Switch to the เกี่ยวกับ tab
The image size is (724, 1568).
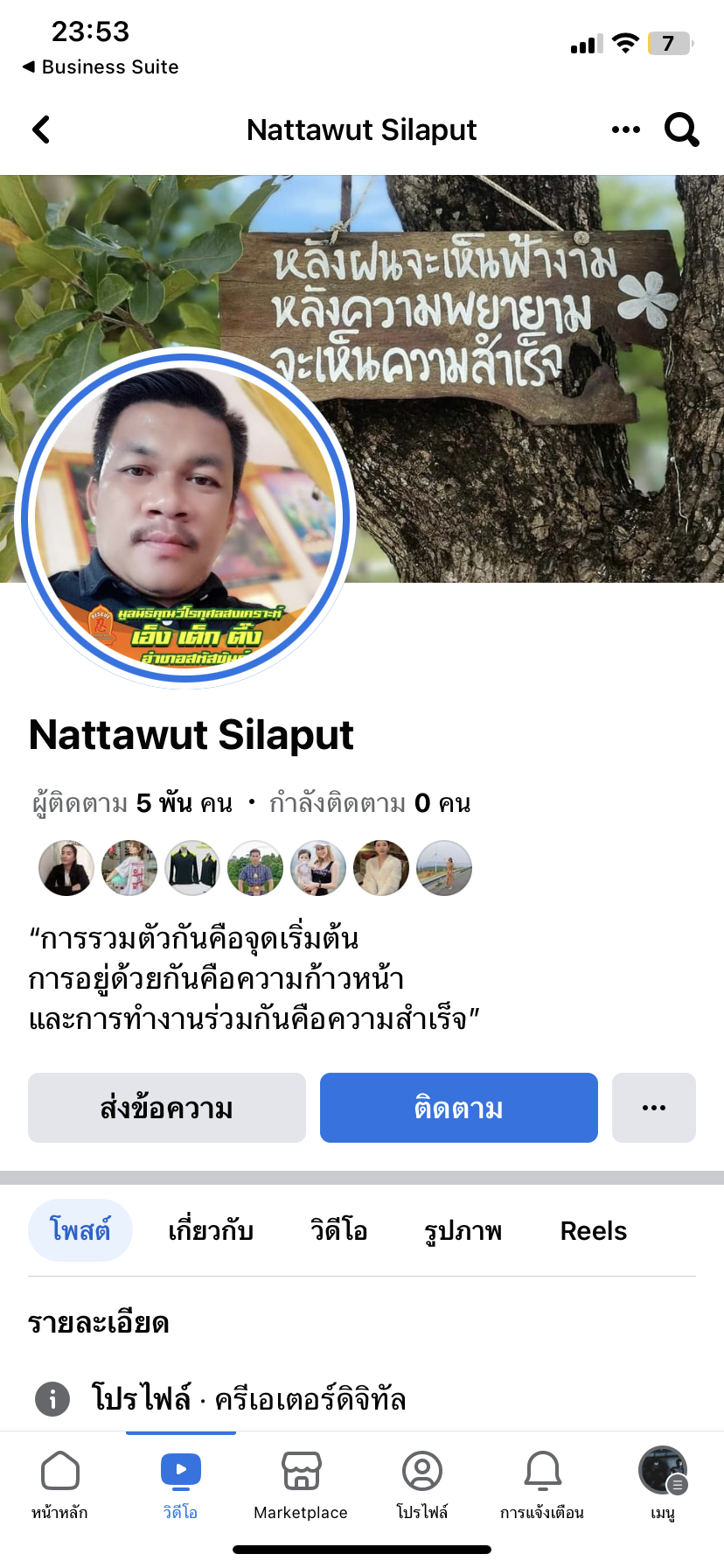point(211,1230)
